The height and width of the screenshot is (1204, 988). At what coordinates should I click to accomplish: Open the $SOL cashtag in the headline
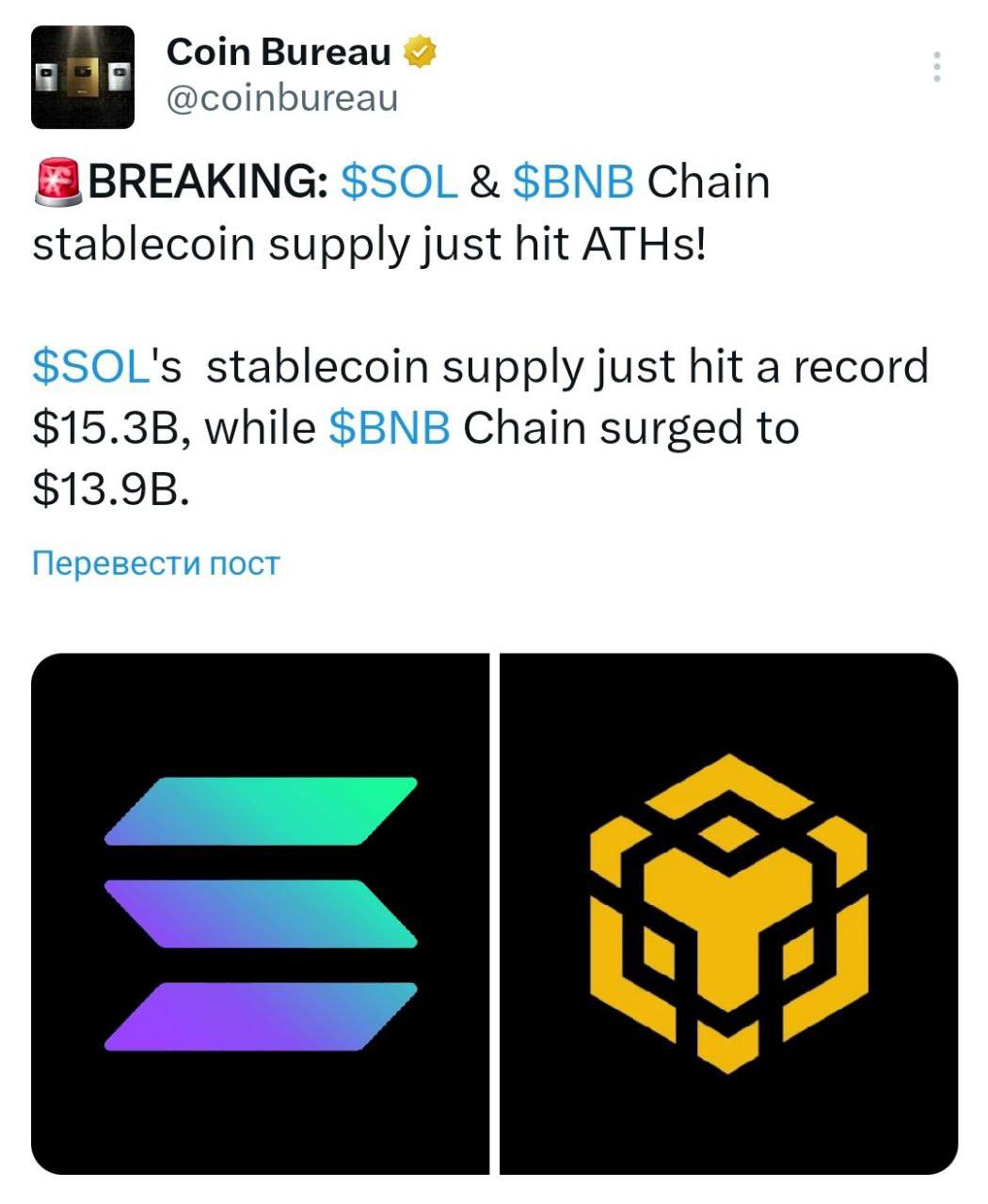coord(398,182)
